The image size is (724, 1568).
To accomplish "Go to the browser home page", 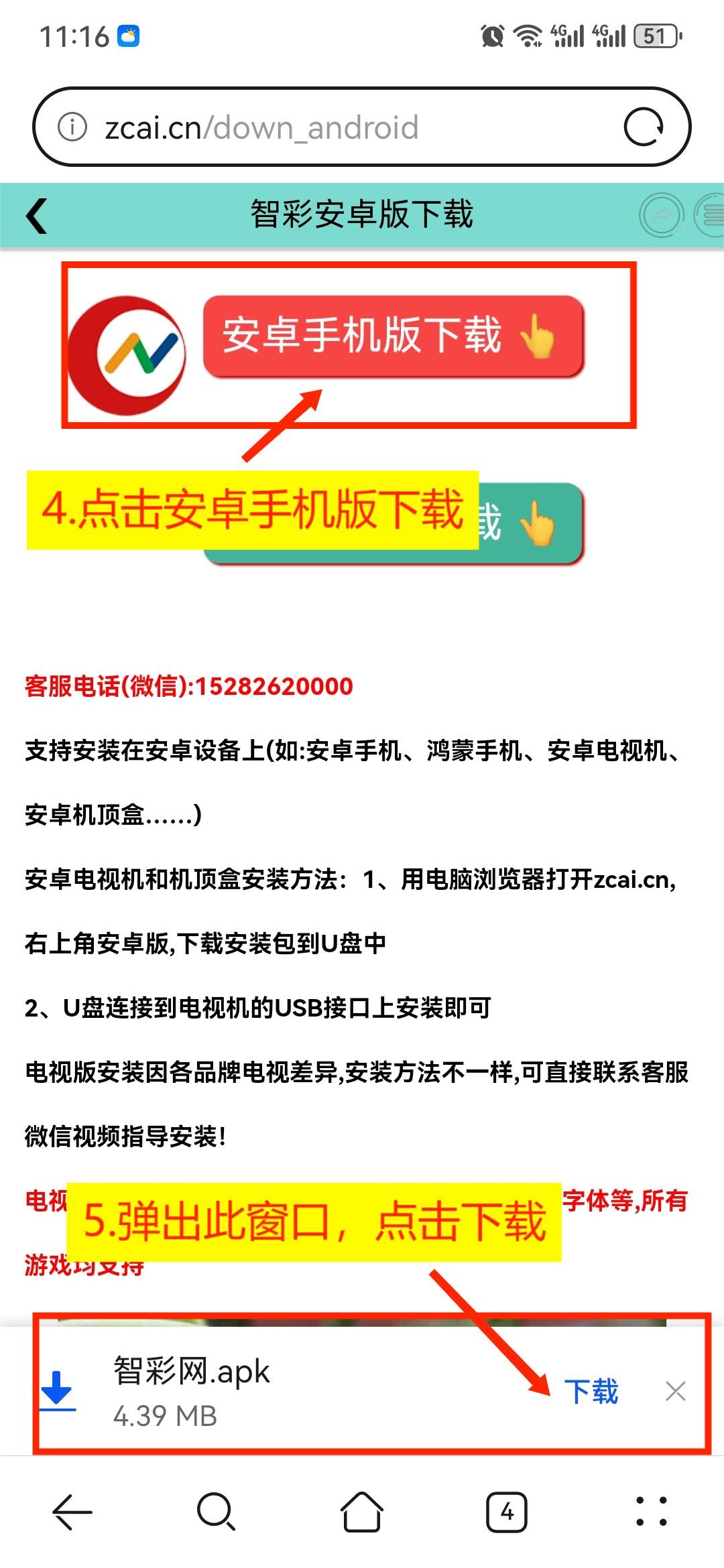I will (x=362, y=1512).
